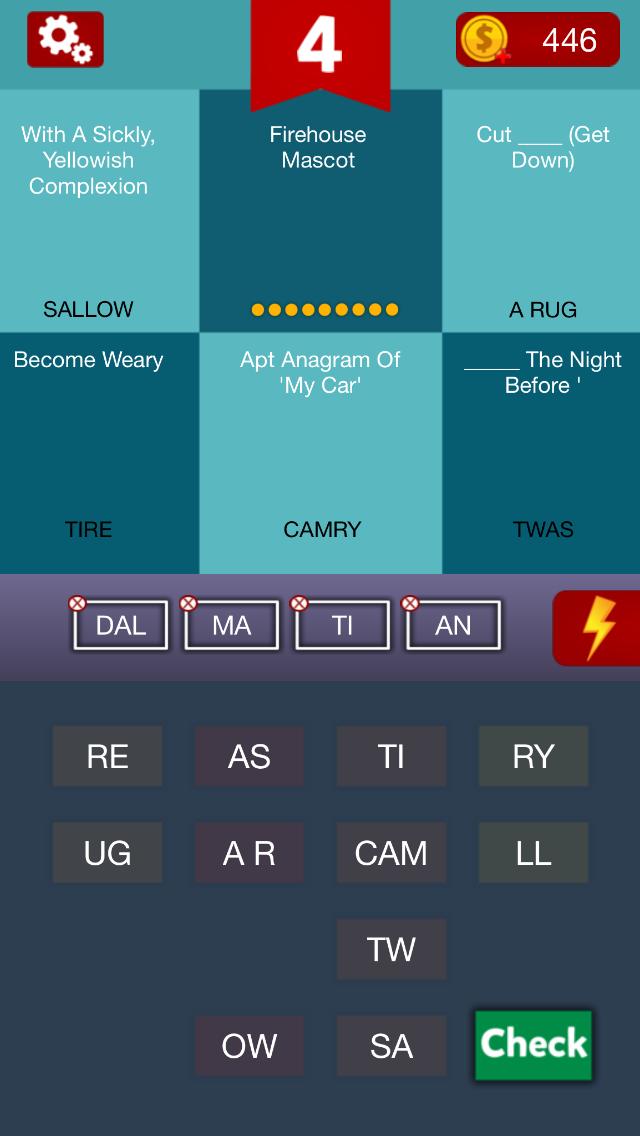Select the AS letter tile
This screenshot has width=640, height=1136.
coord(249,756)
